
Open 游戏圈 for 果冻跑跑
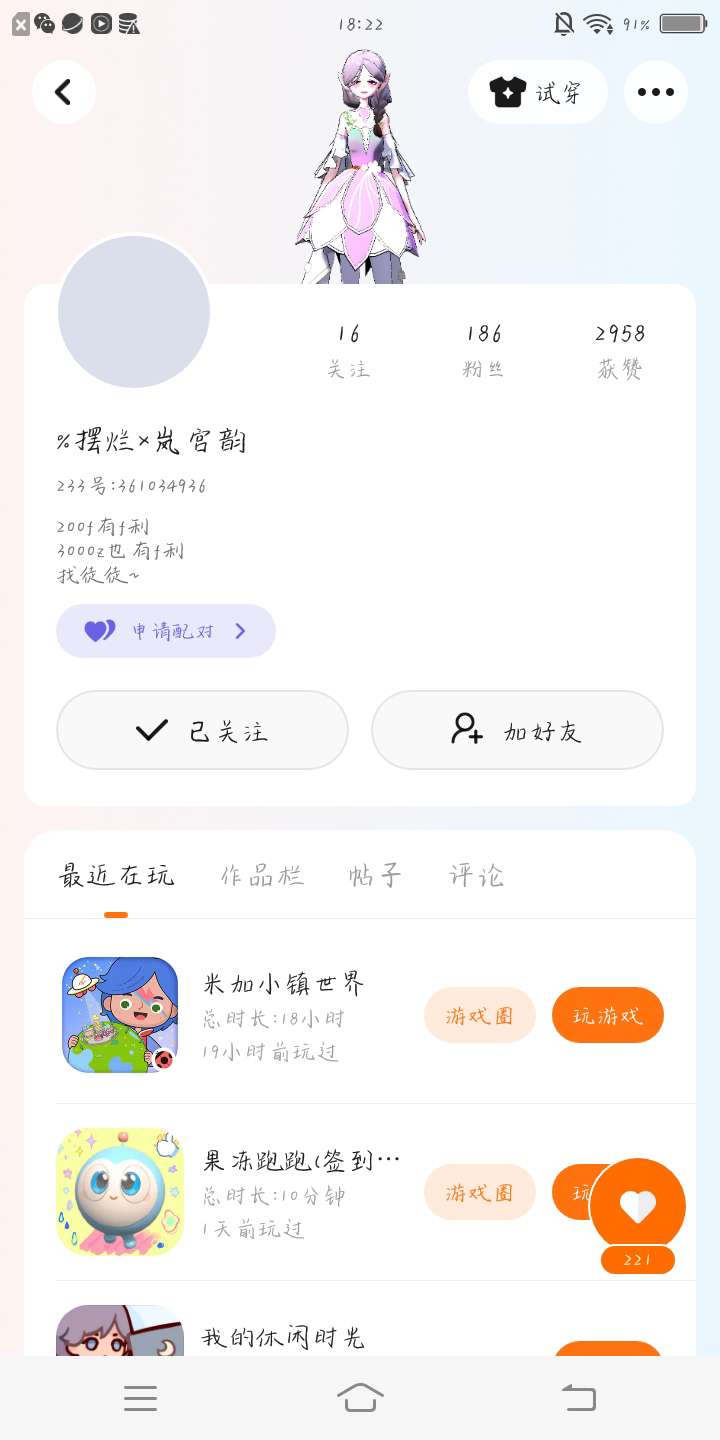coord(480,1192)
